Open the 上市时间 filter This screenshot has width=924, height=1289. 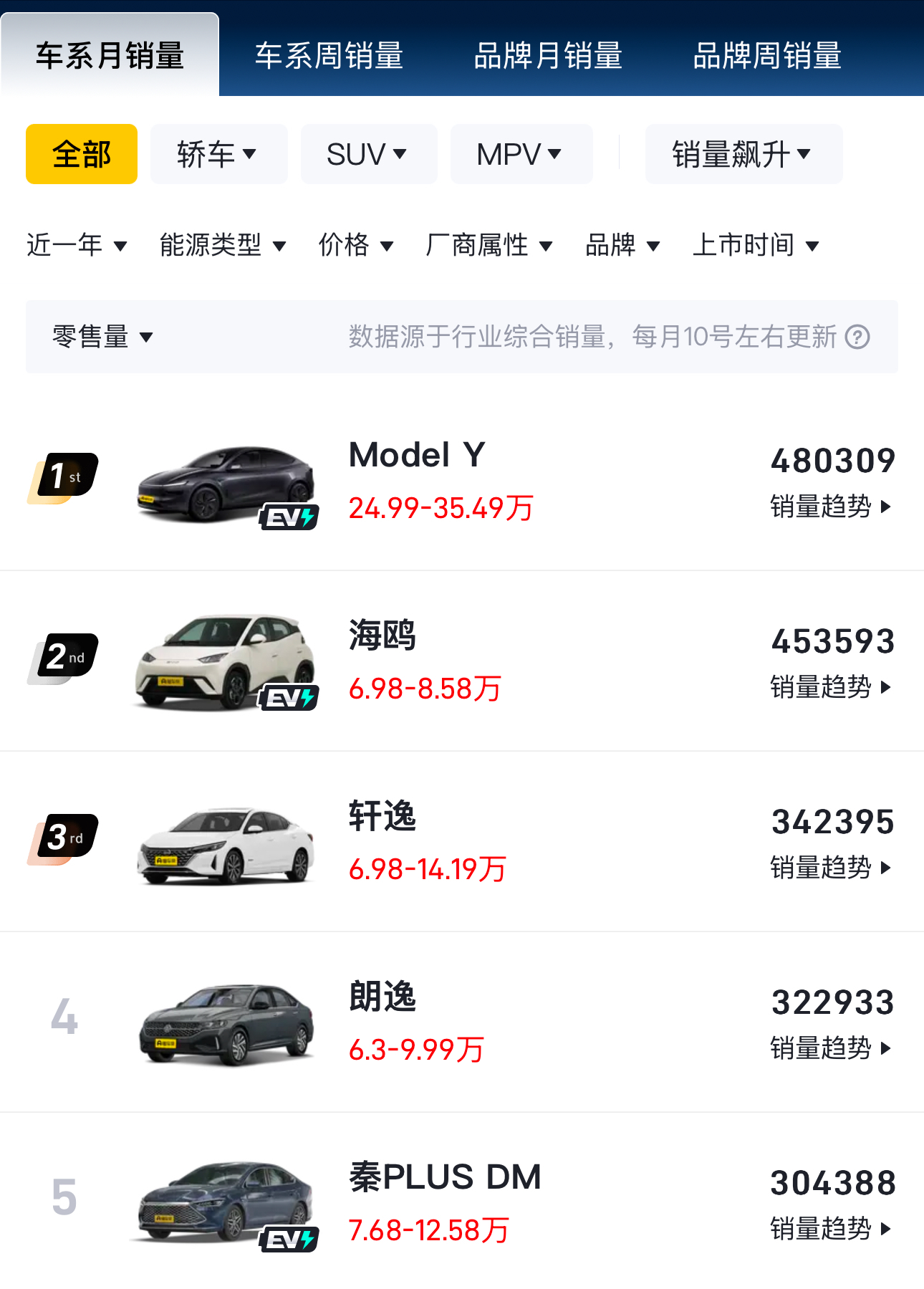point(756,245)
